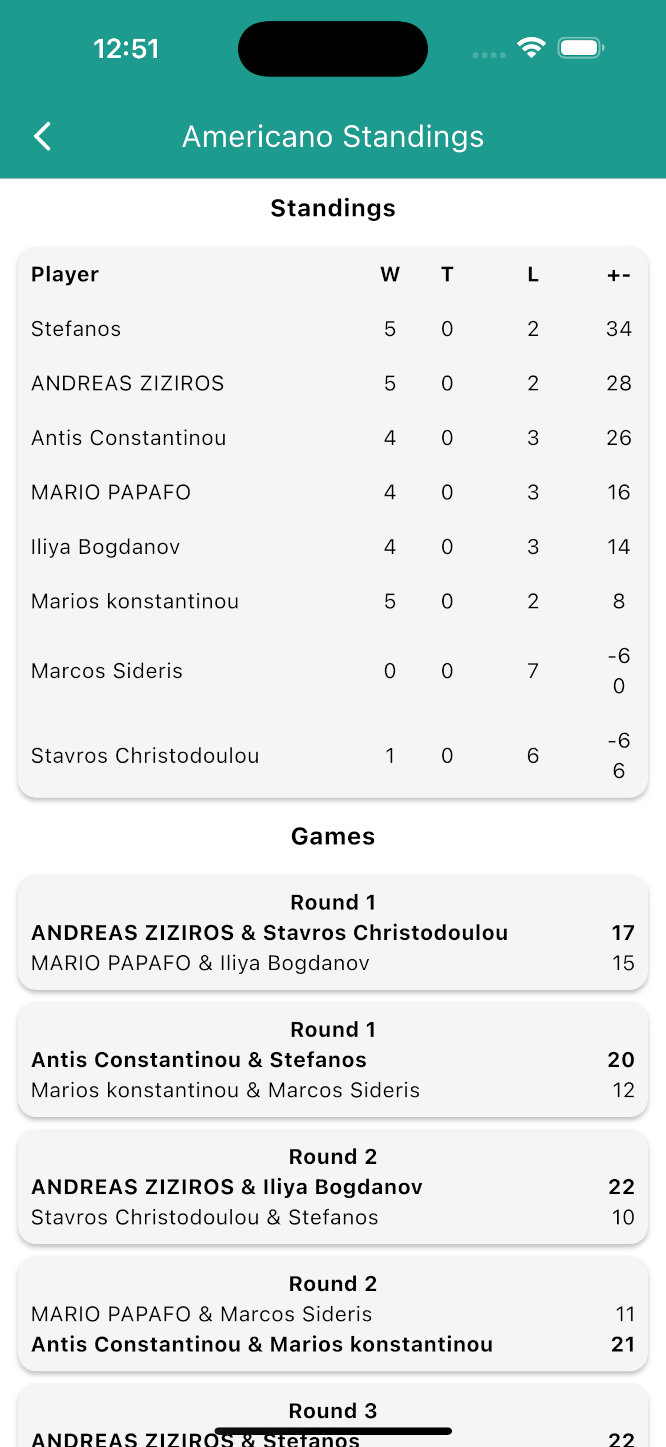
Task: Go back using the header back arrow
Action: click(x=42, y=137)
